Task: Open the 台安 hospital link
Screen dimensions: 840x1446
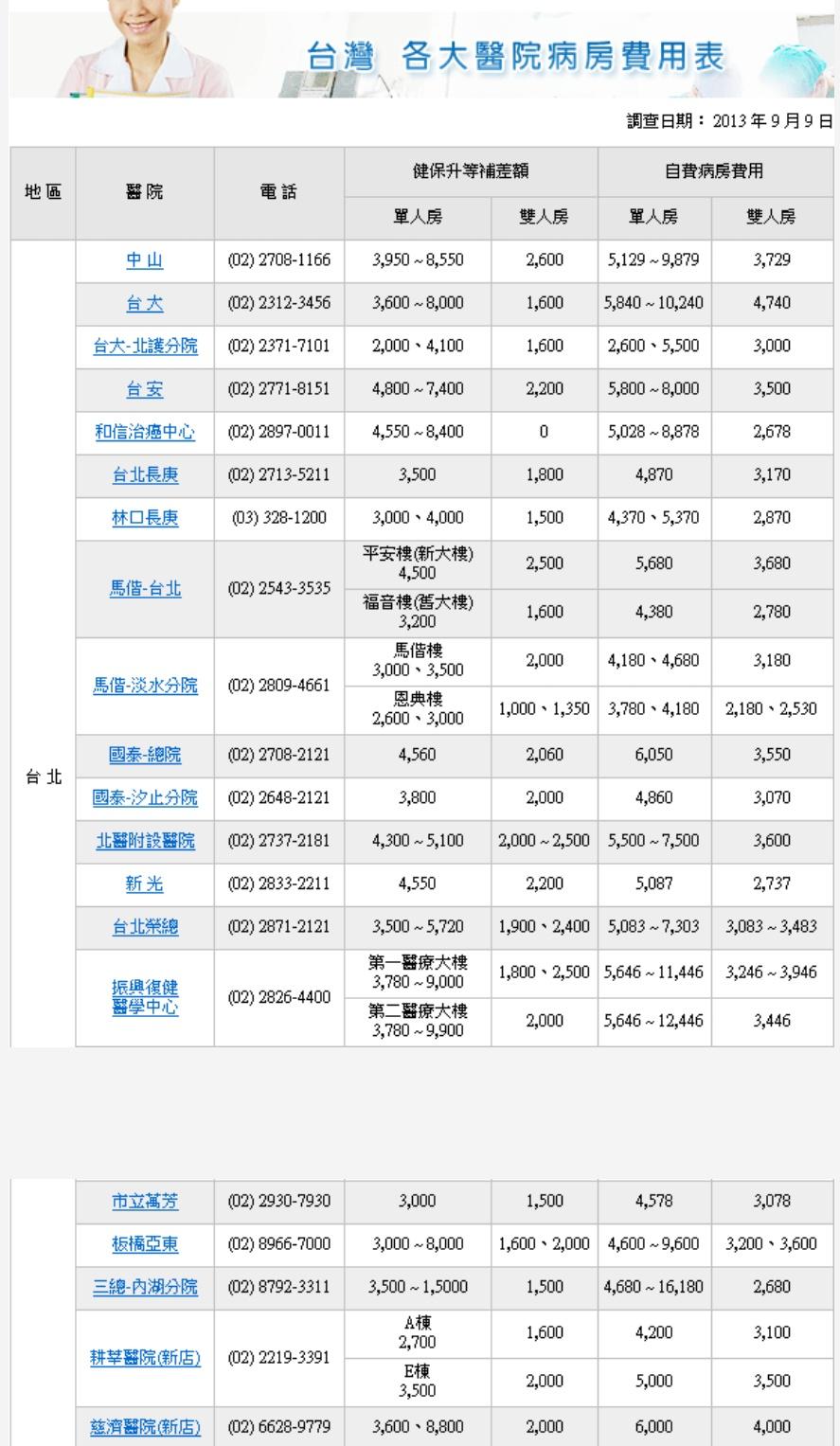Action: click(145, 389)
